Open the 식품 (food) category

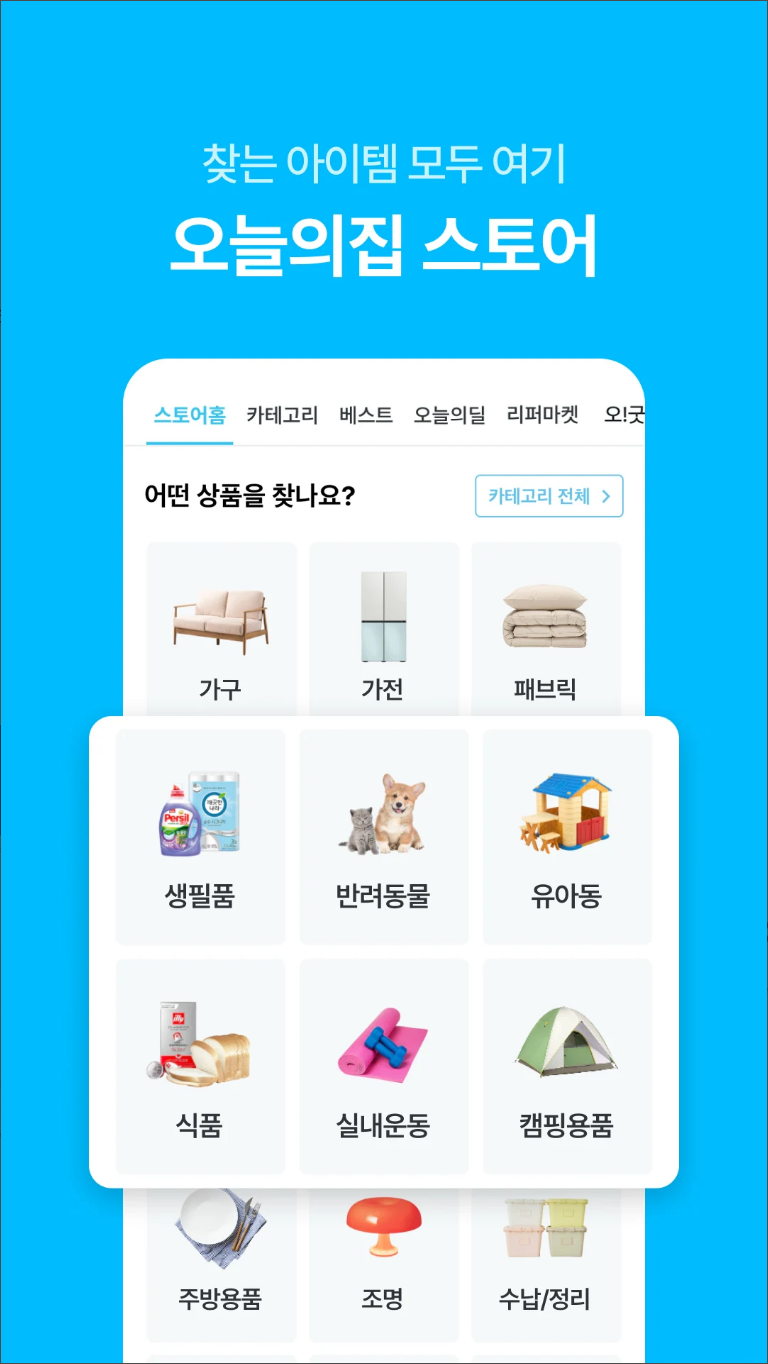pos(200,1065)
